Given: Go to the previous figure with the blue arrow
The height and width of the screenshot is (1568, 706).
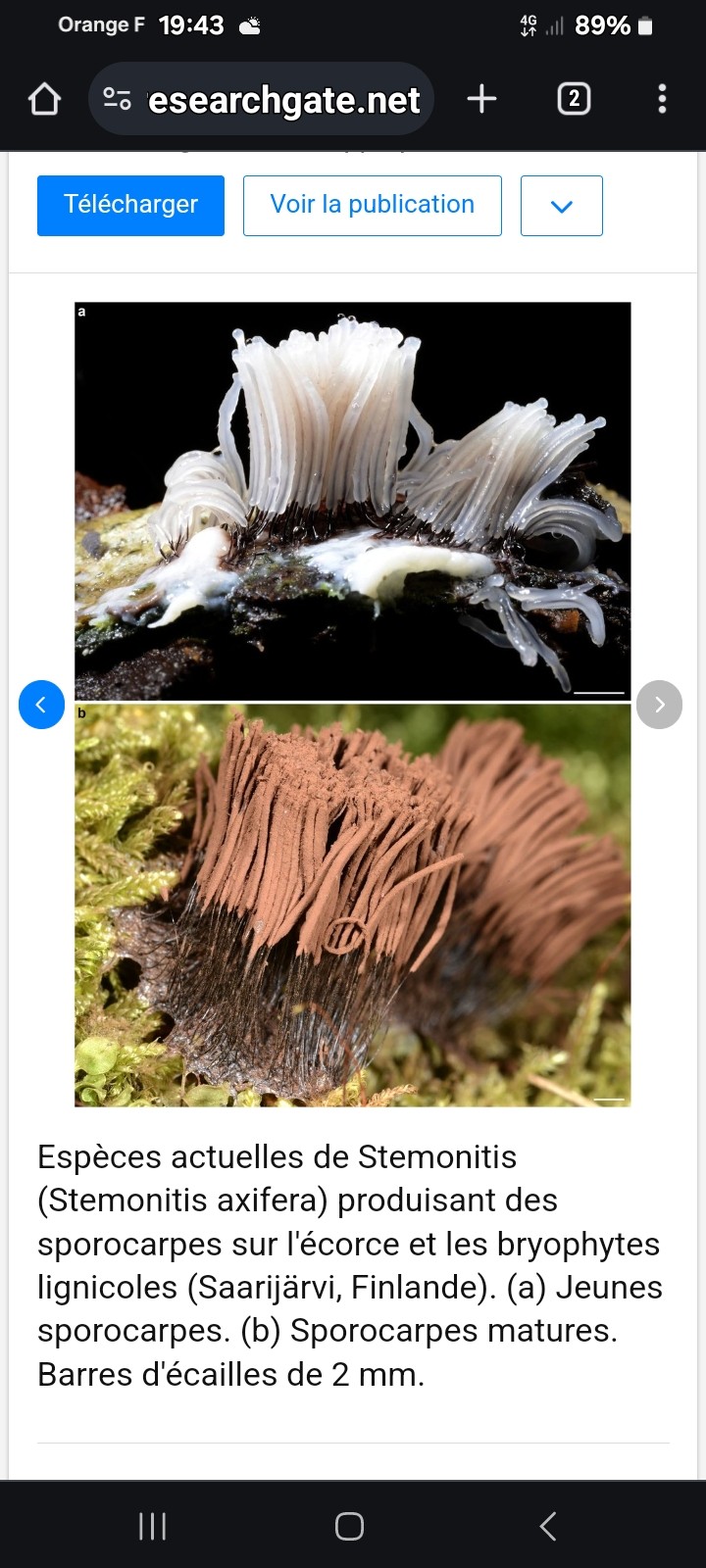Looking at the screenshot, I should coord(41,705).
